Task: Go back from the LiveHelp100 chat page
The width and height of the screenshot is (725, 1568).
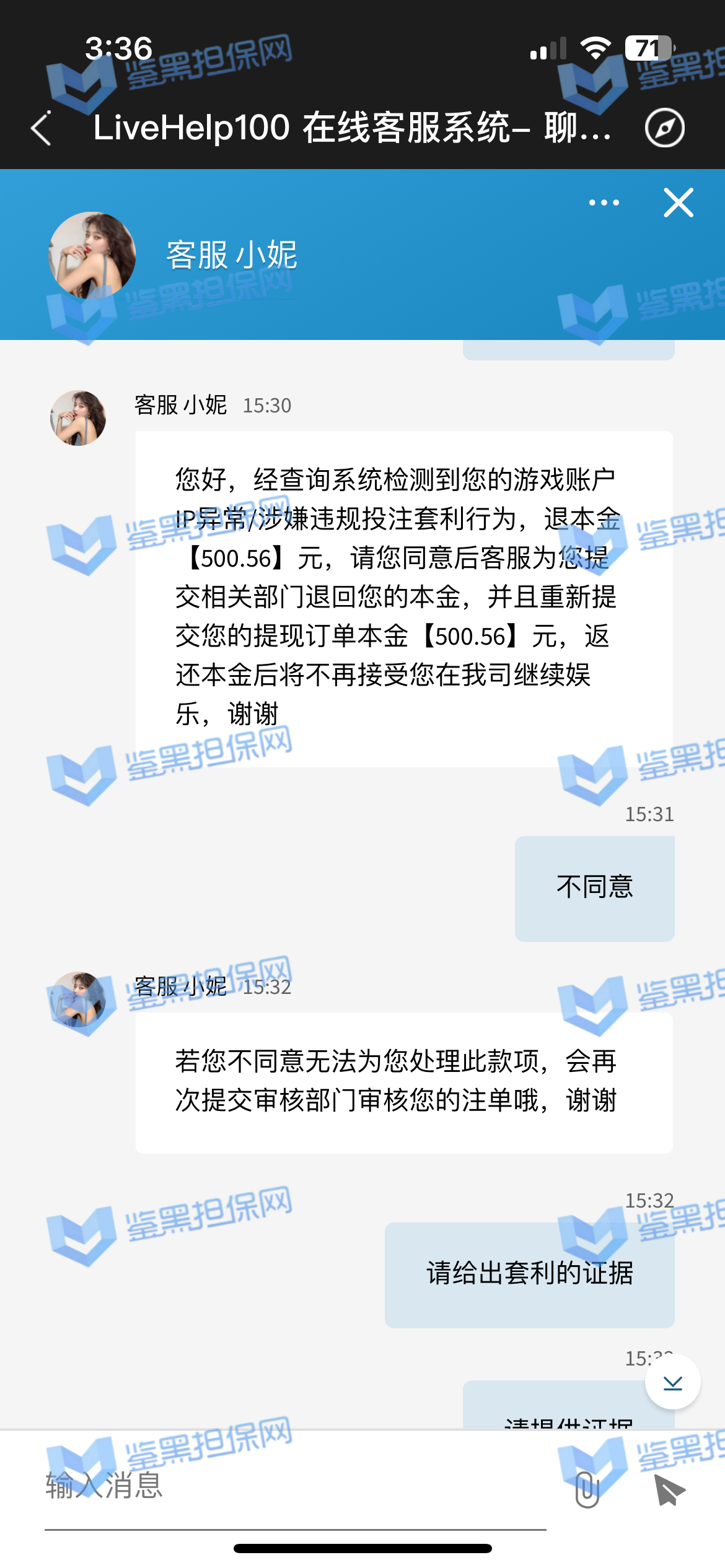Action: pyautogui.click(x=41, y=129)
